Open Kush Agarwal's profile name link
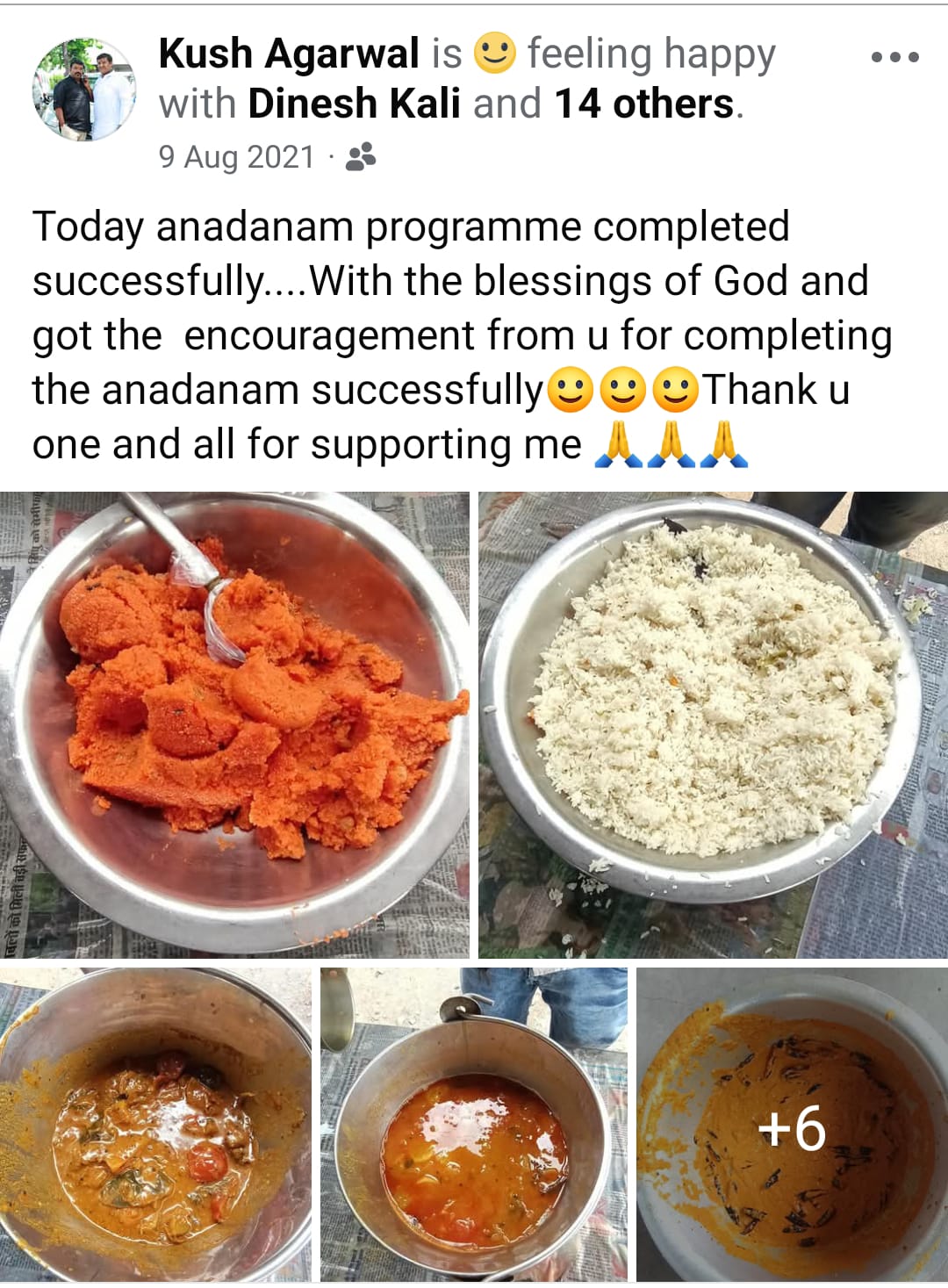 click(x=289, y=54)
